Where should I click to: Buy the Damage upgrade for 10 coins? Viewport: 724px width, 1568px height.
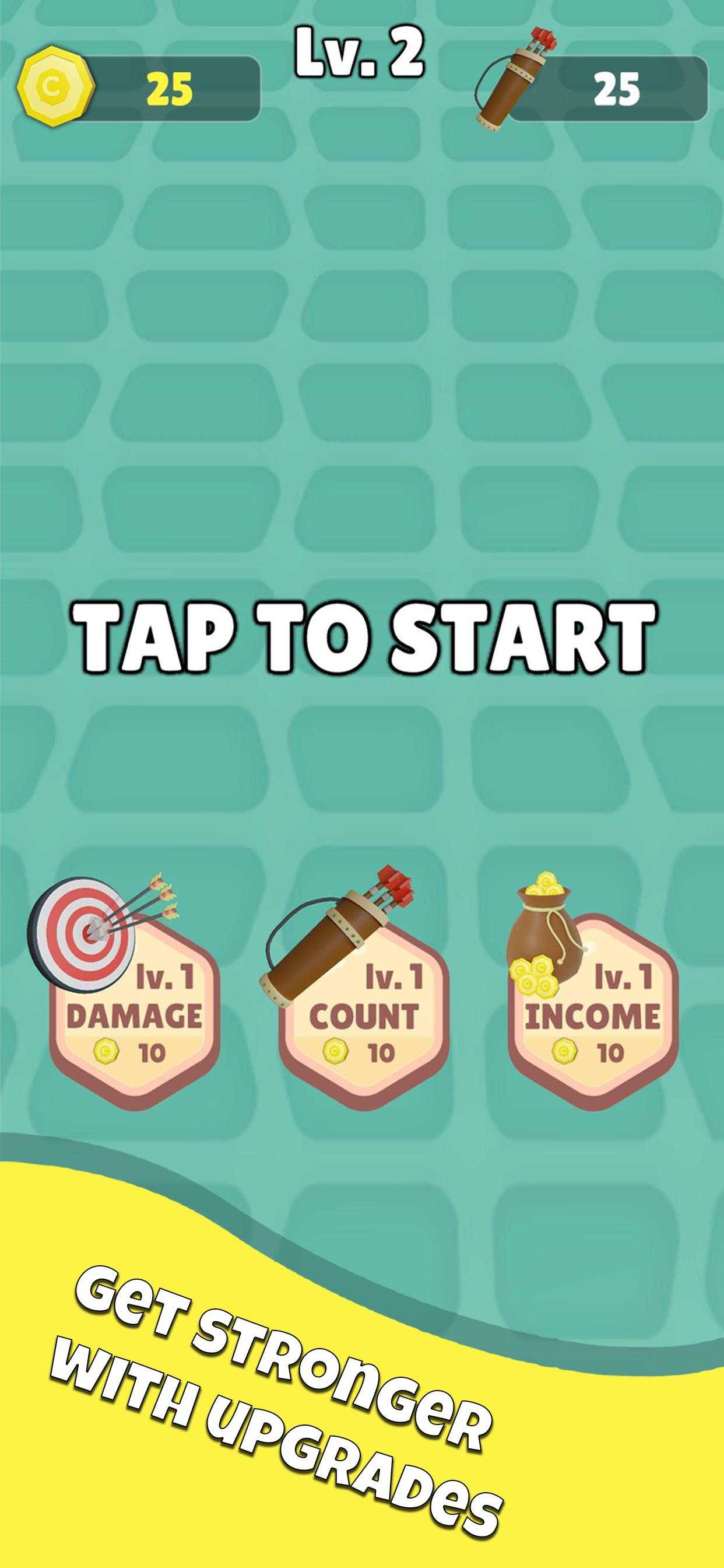pyautogui.click(x=134, y=1011)
